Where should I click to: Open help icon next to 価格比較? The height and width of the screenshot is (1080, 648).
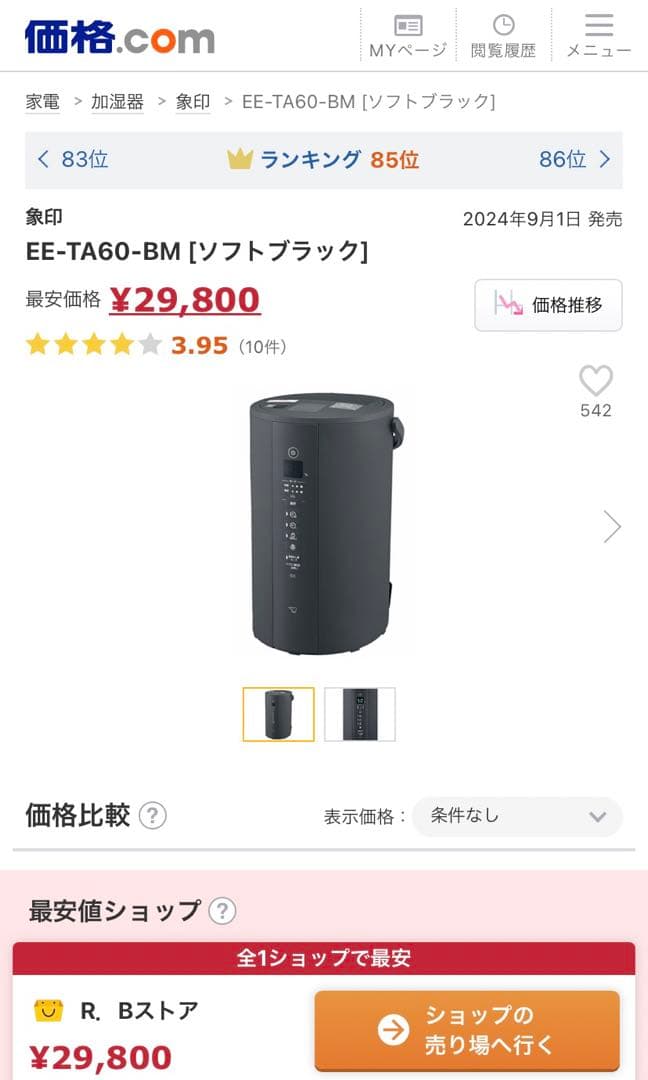click(x=152, y=816)
